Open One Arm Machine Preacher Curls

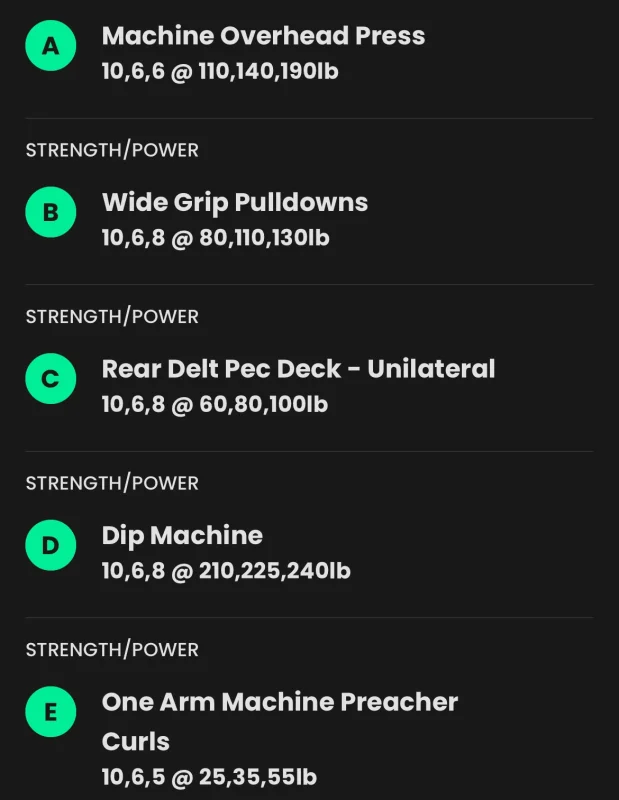click(280, 721)
